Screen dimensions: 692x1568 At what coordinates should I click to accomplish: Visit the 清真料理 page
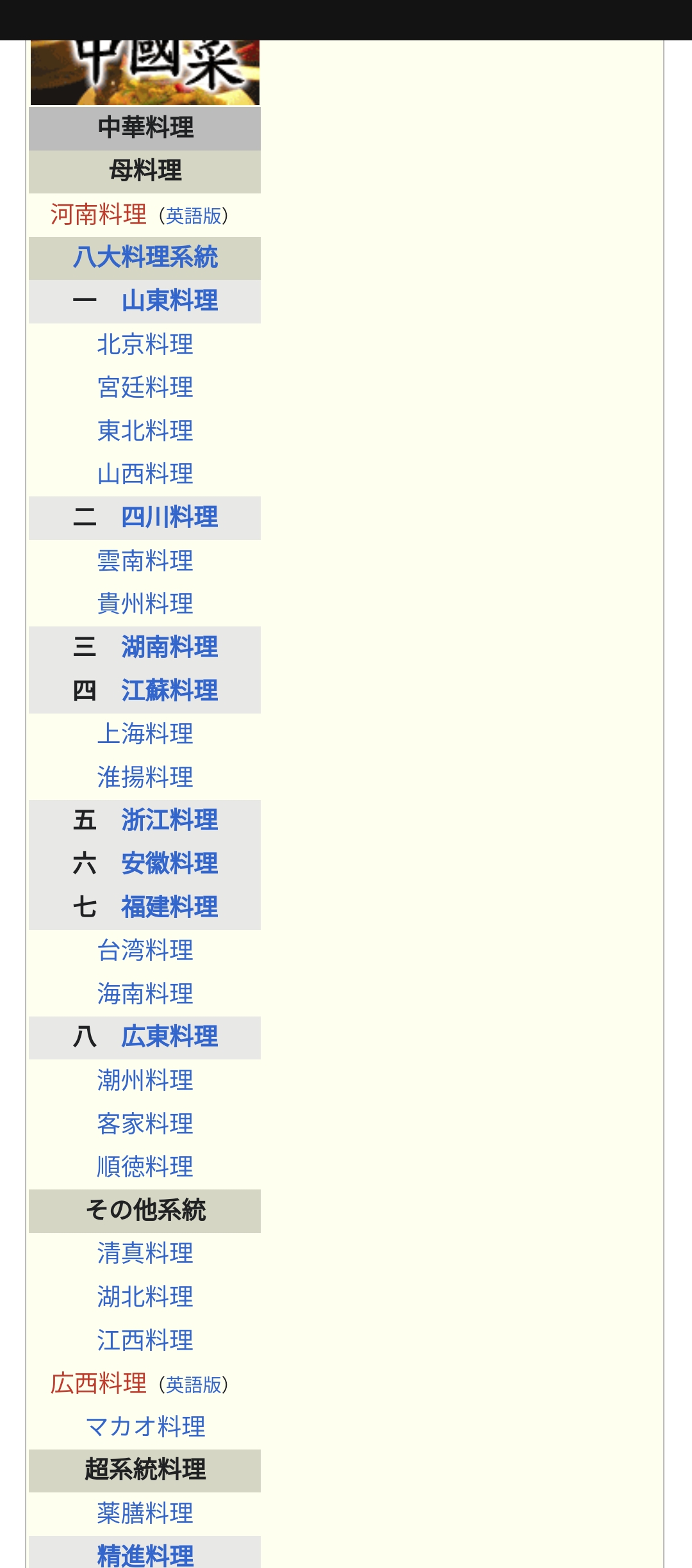[145, 1254]
